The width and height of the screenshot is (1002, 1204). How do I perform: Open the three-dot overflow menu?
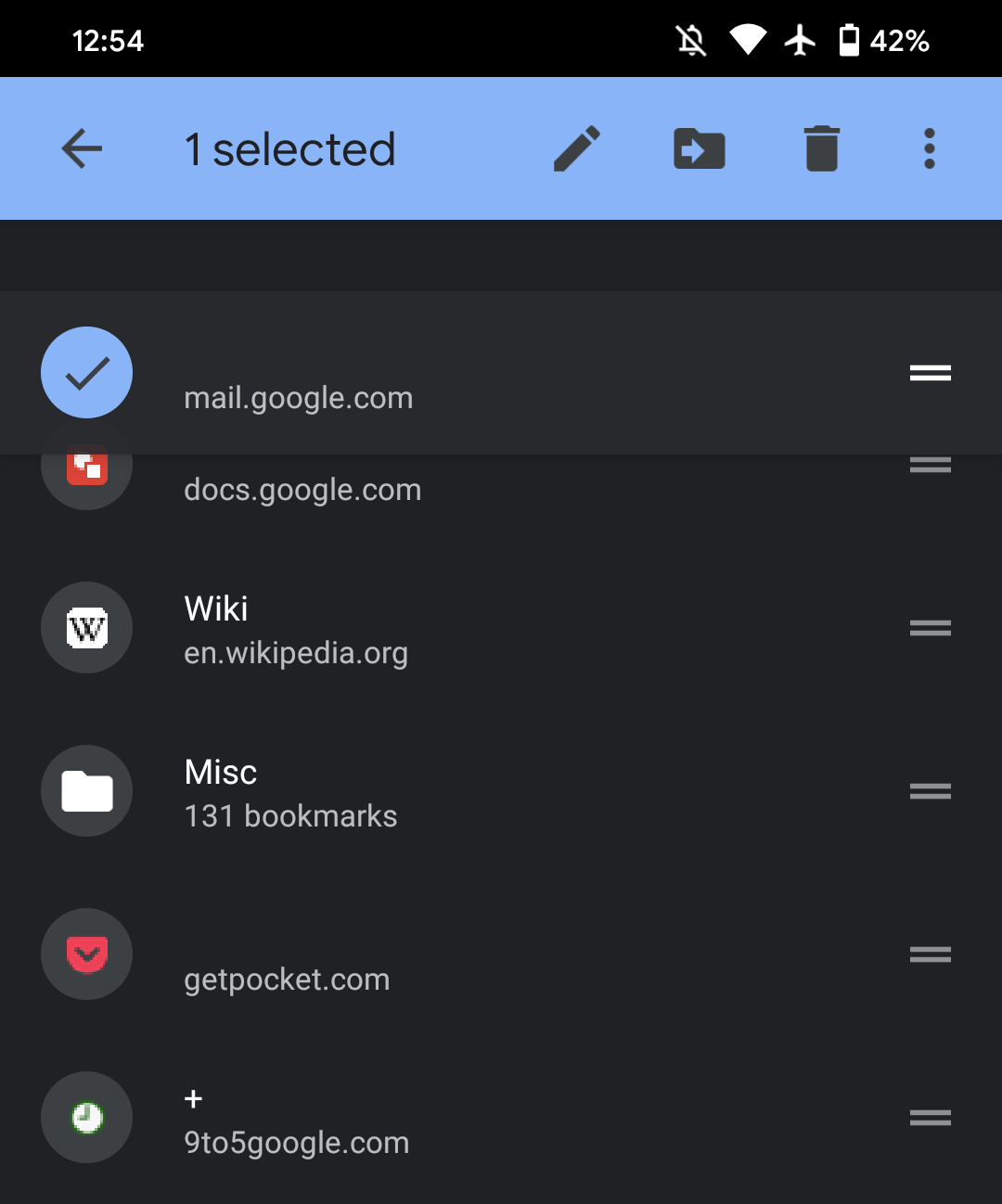click(x=929, y=148)
